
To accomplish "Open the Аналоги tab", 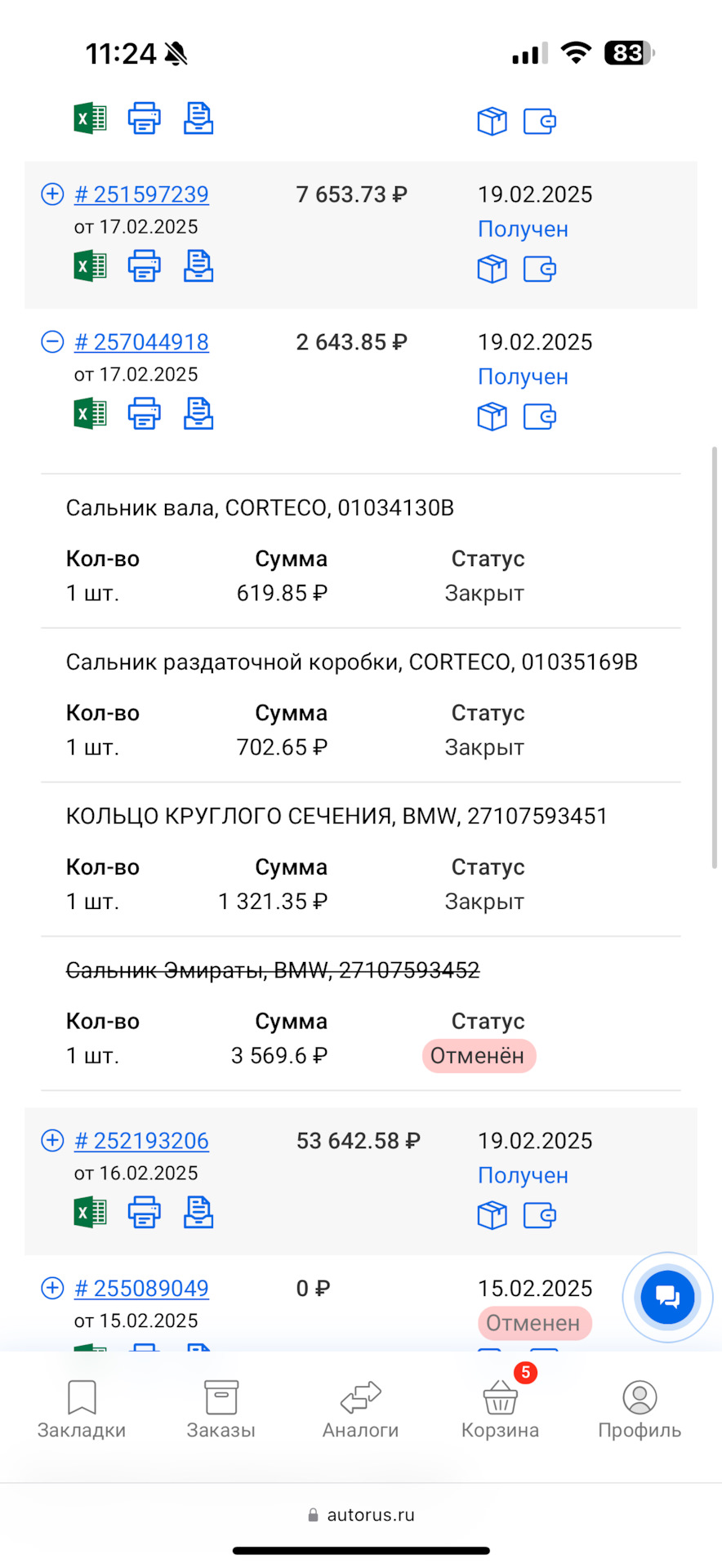I will click(x=360, y=1406).
